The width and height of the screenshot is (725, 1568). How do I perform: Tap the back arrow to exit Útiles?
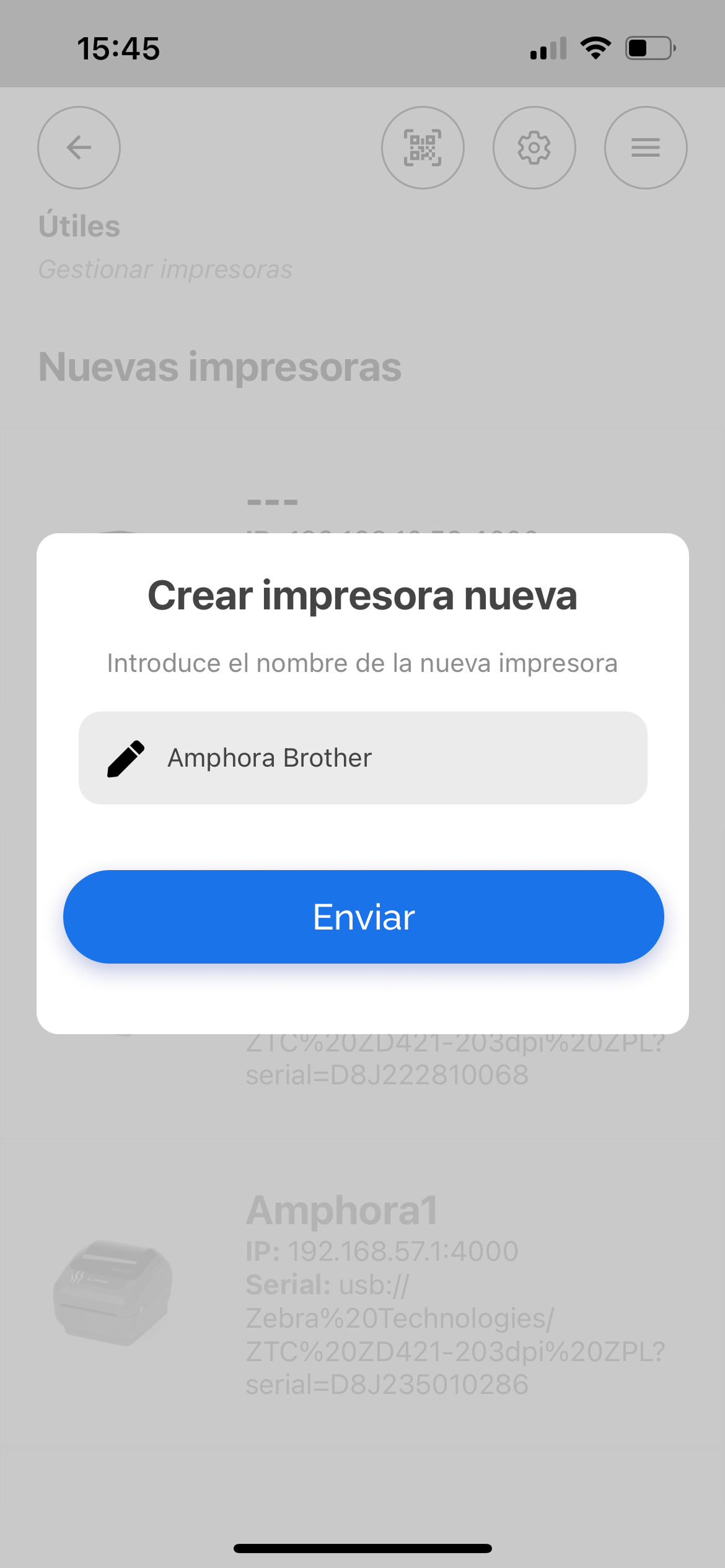[x=78, y=147]
